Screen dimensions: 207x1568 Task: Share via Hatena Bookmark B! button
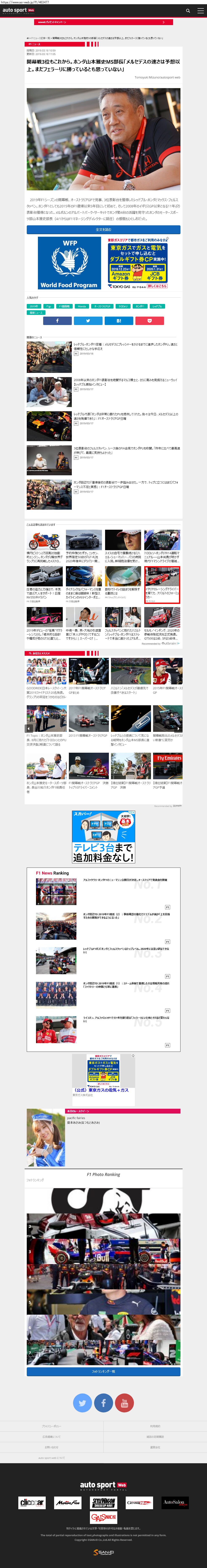pyautogui.click(x=119, y=320)
